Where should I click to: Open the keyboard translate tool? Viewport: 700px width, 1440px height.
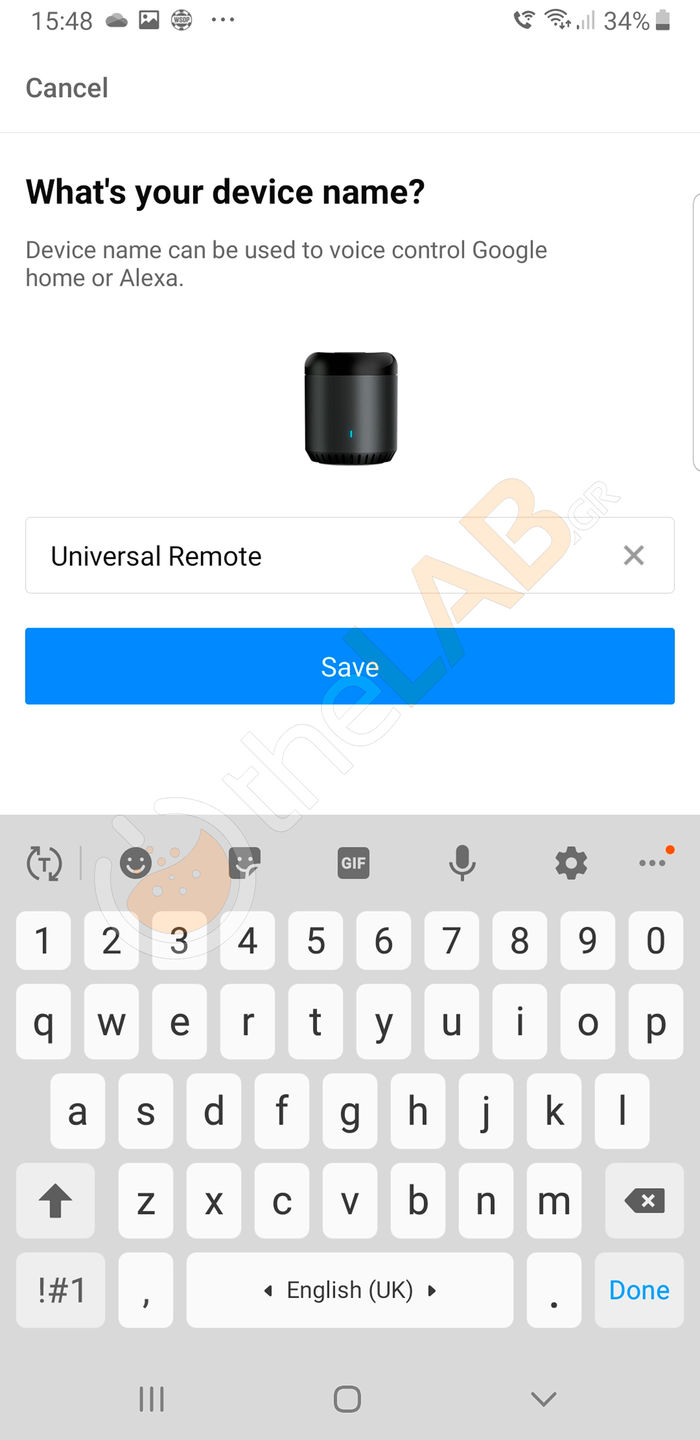coord(44,862)
